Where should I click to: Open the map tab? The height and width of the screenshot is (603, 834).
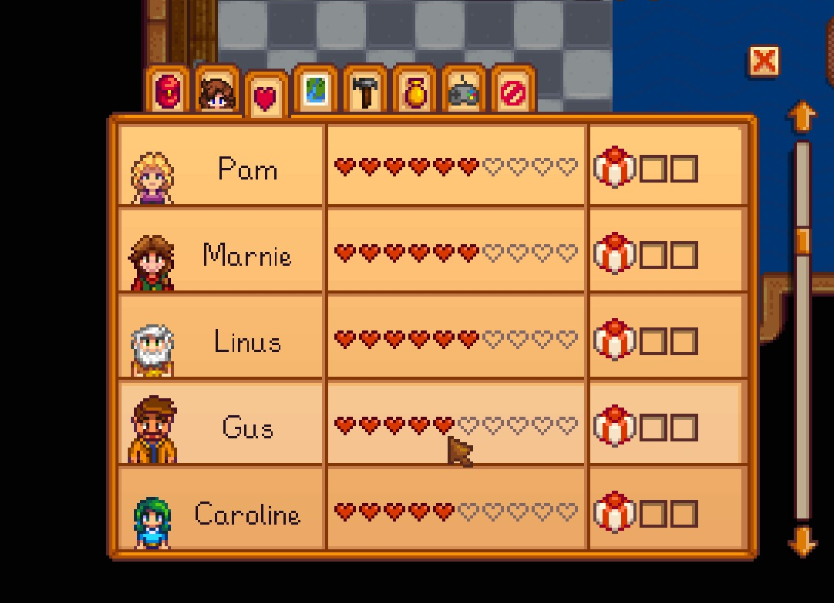click(x=316, y=93)
